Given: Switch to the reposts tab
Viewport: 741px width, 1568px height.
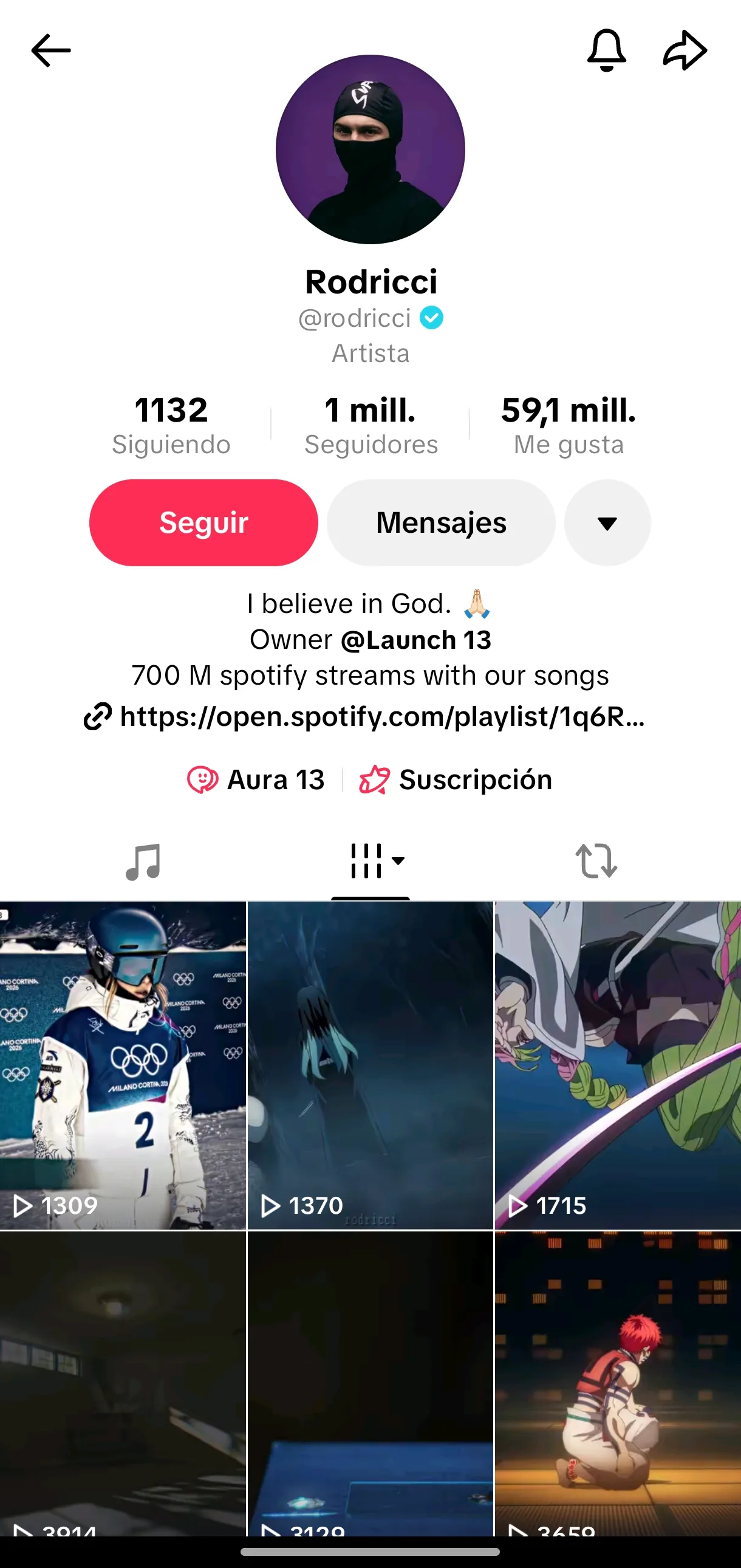Looking at the screenshot, I should 596,861.
